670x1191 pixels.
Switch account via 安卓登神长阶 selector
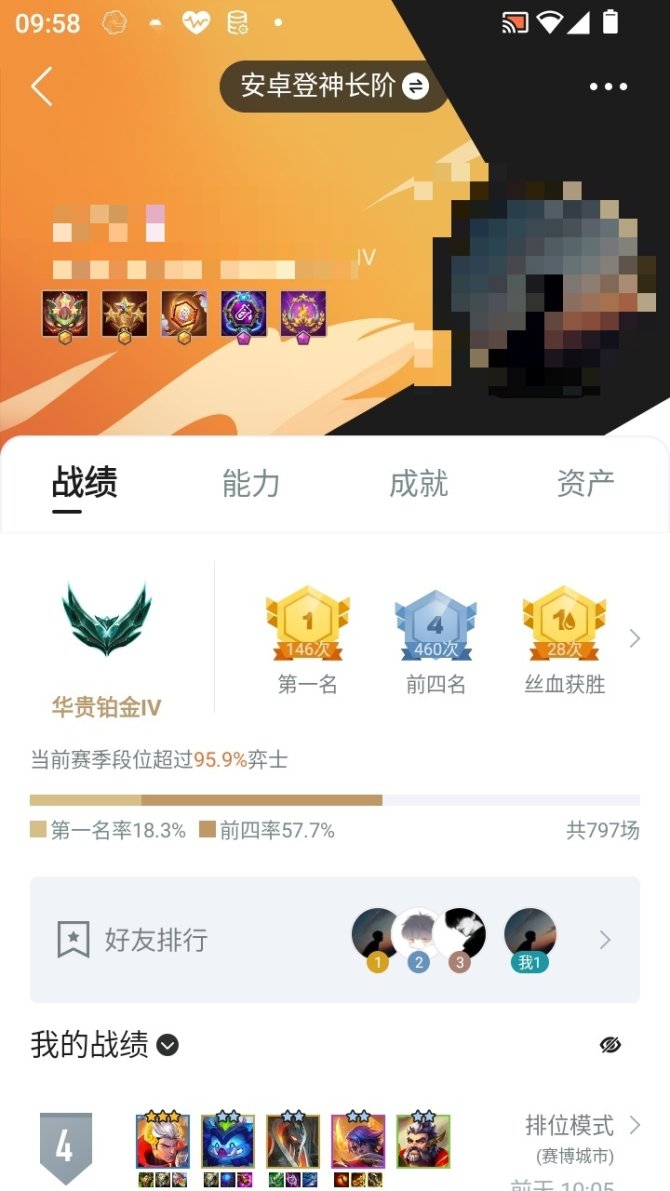(x=333, y=86)
